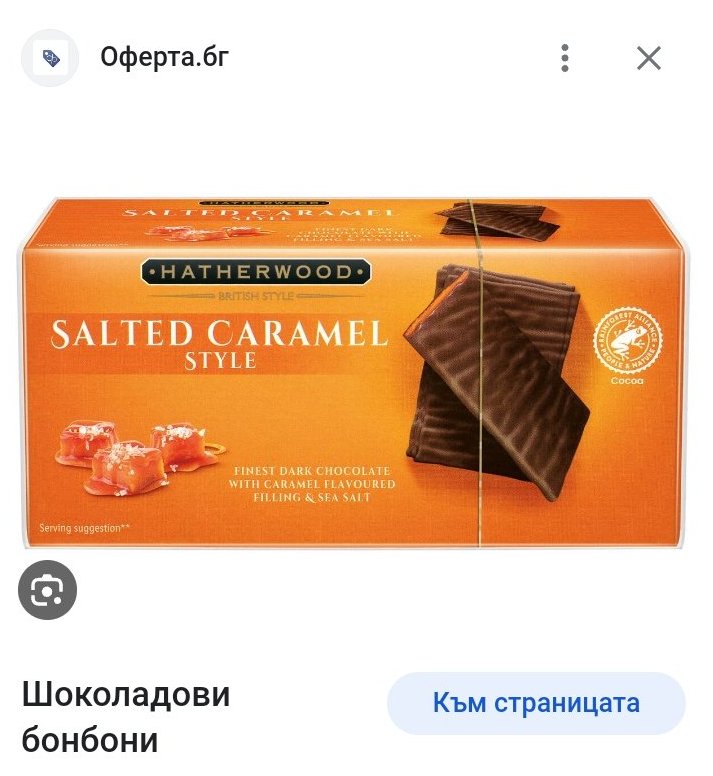Search this image with Lens

click(47, 592)
